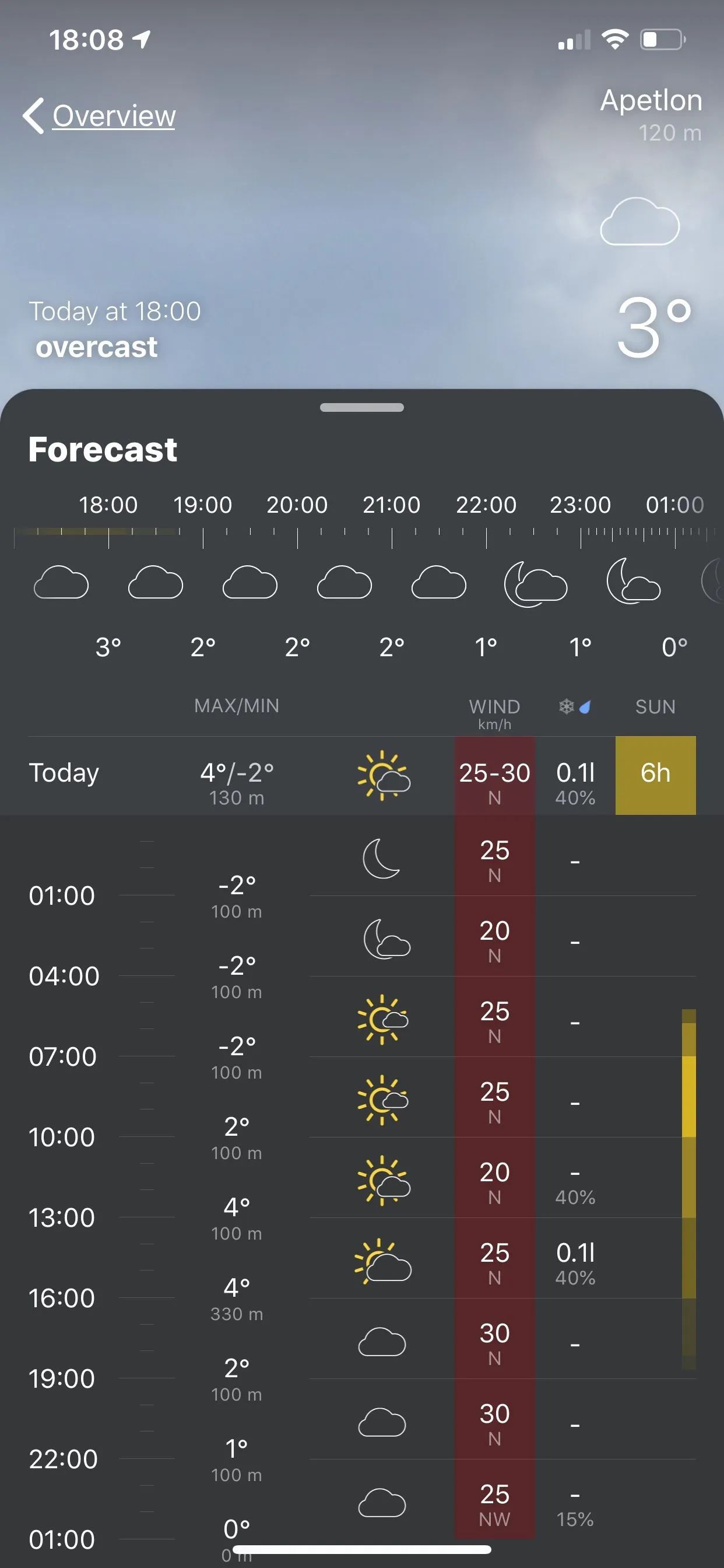Select 21:00 in the hourly timeline
This screenshot has height=1568, width=724.
(391, 505)
